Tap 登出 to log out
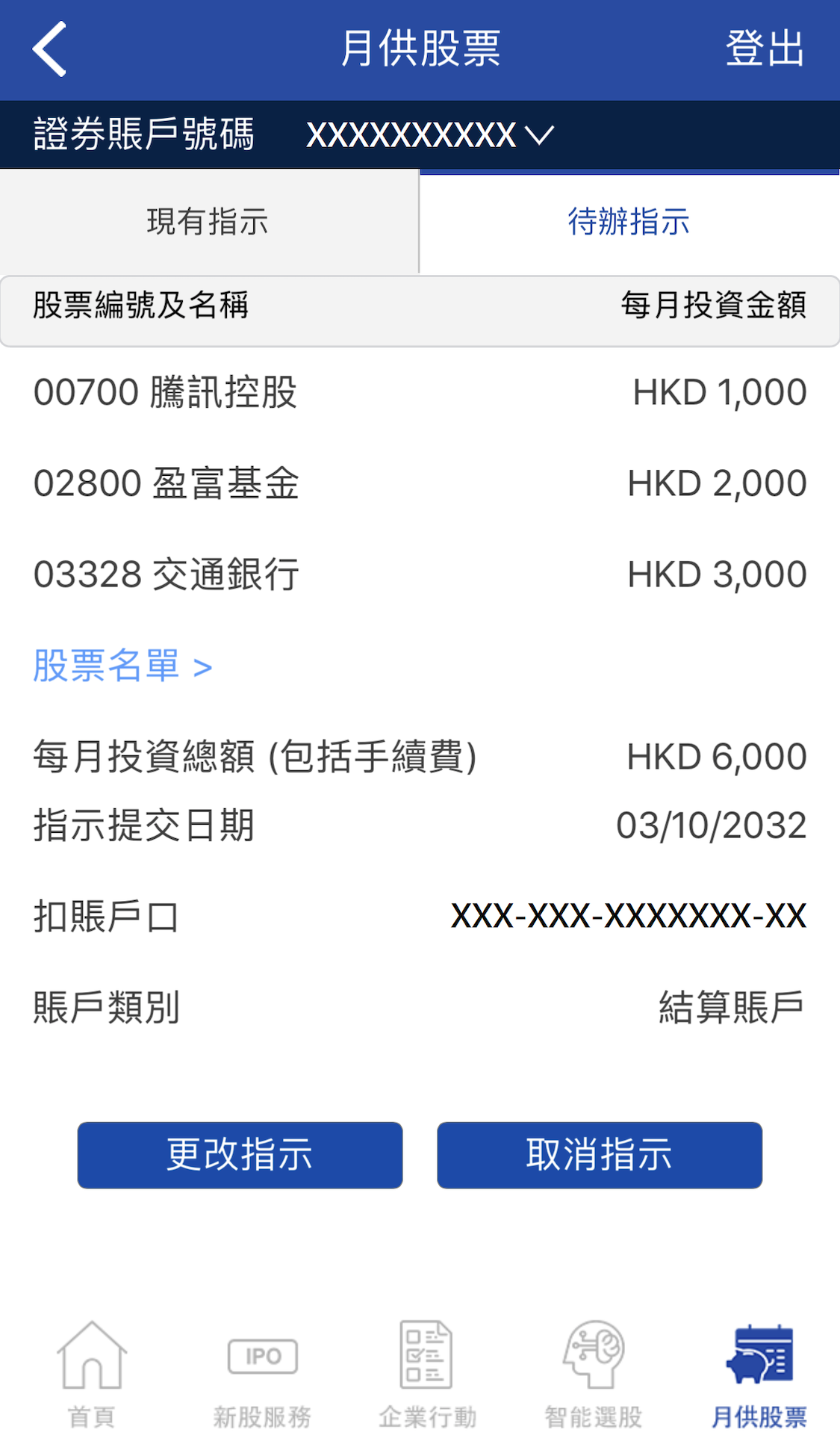The image size is (840, 1447). (765, 49)
